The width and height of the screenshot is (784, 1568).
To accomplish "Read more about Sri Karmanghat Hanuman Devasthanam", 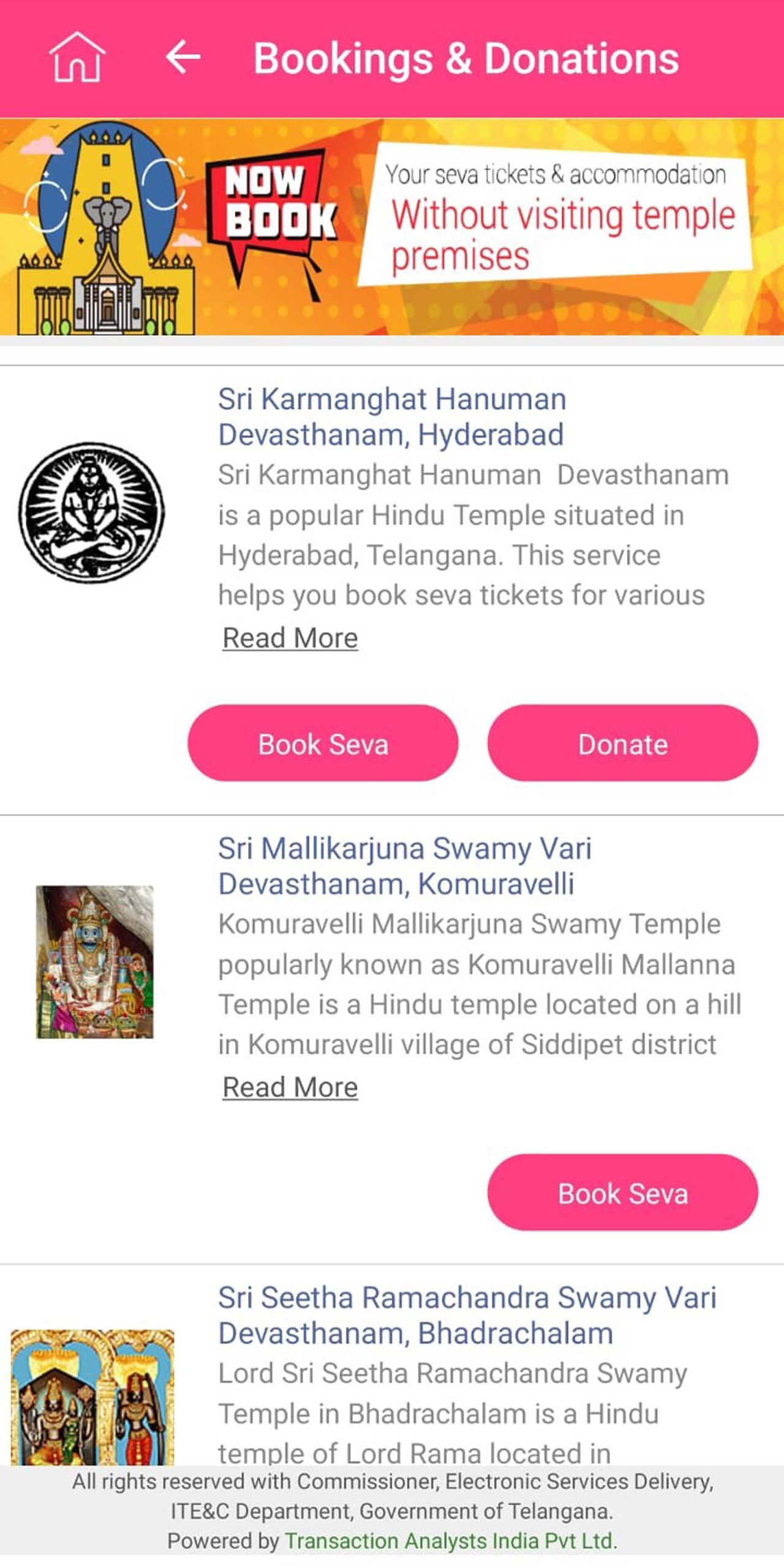I will pyautogui.click(x=290, y=638).
